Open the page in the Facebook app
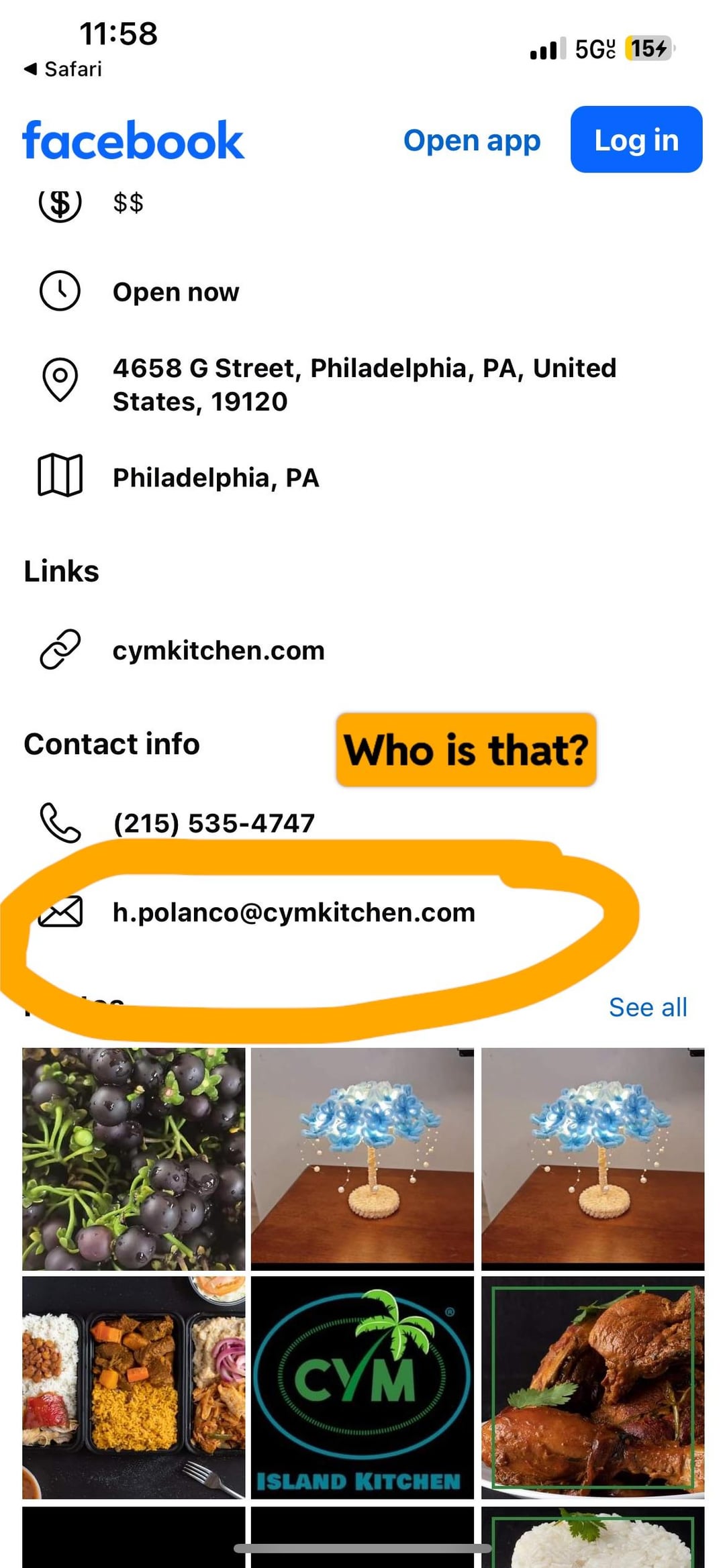 pos(471,140)
